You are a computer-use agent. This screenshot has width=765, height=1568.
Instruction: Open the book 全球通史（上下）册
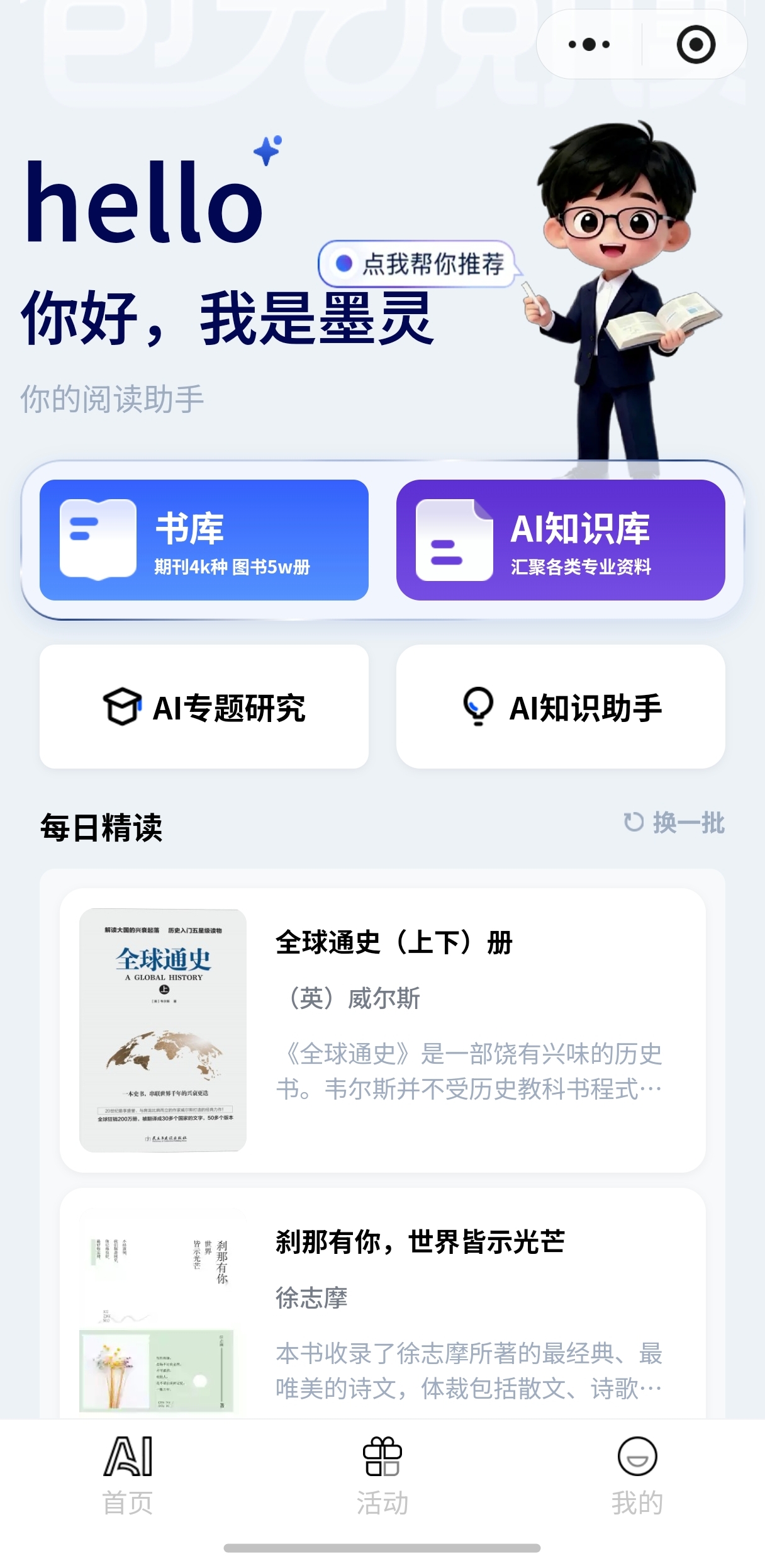click(382, 1030)
